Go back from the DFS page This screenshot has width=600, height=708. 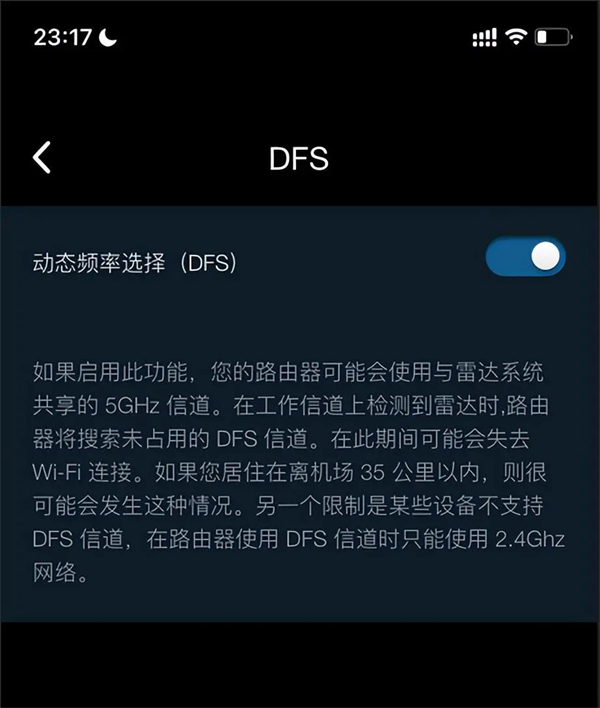pyautogui.click(x=41, y=158)
